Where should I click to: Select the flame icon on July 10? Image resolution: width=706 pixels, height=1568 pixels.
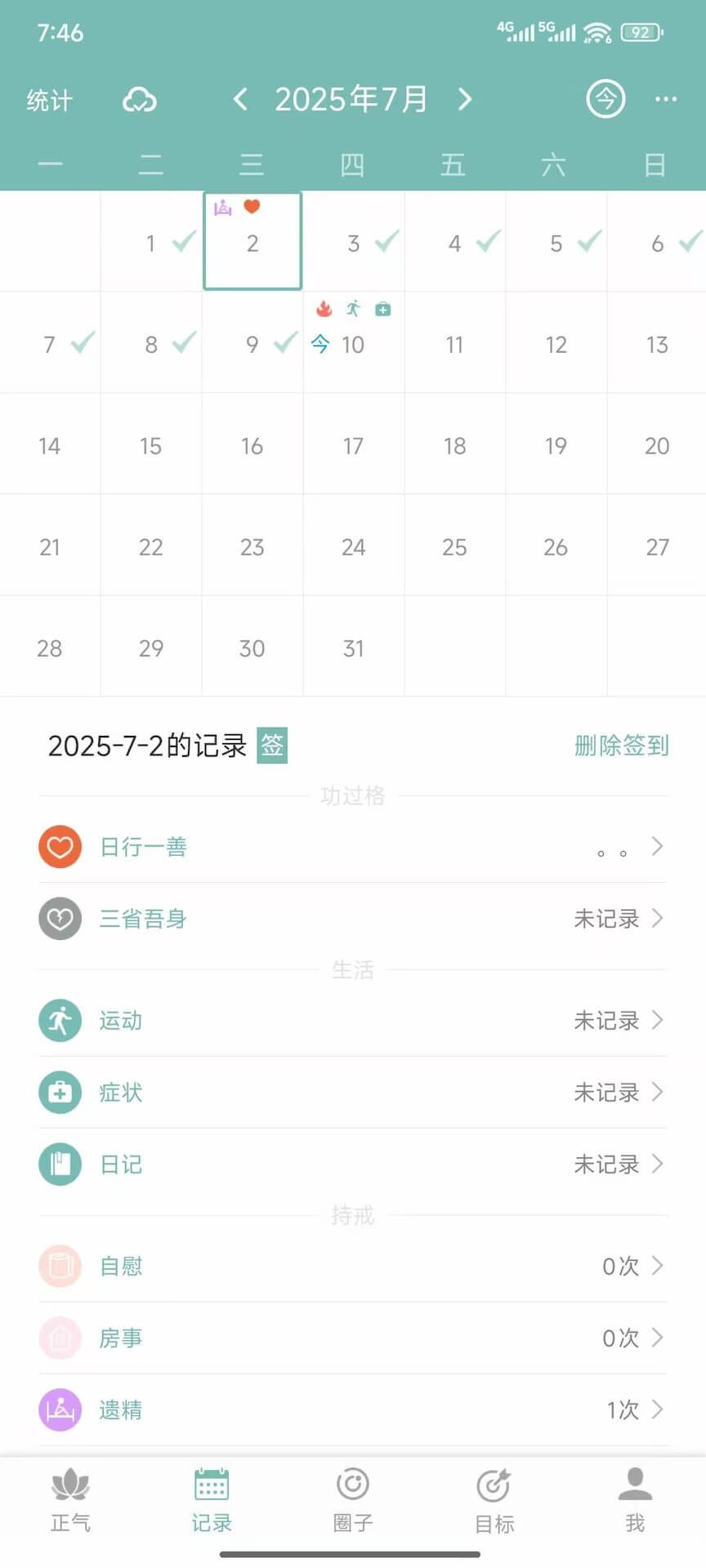tap(324, 310)
